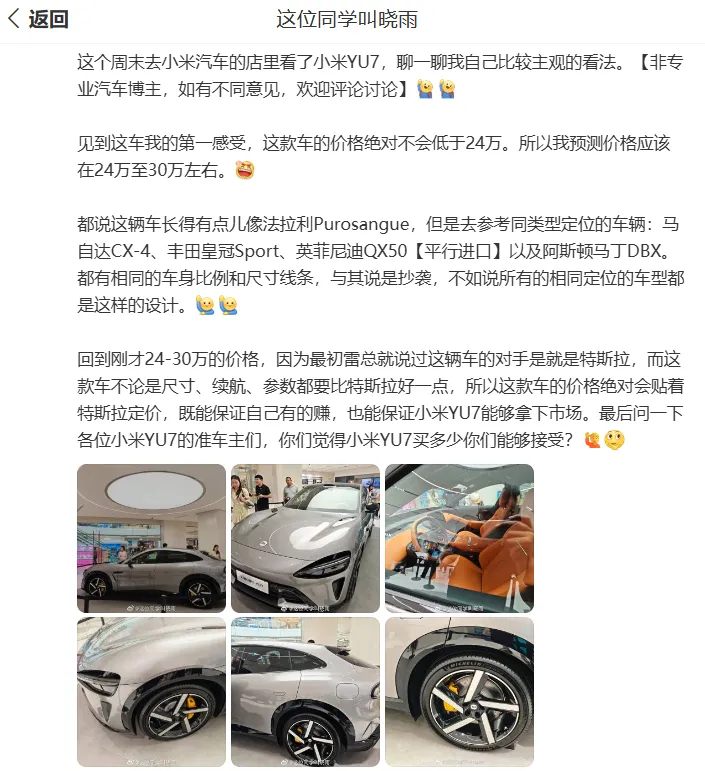Screen dimensions: 705x771
Task: Open the front view photo of the silver car
Action: (305, 538)
